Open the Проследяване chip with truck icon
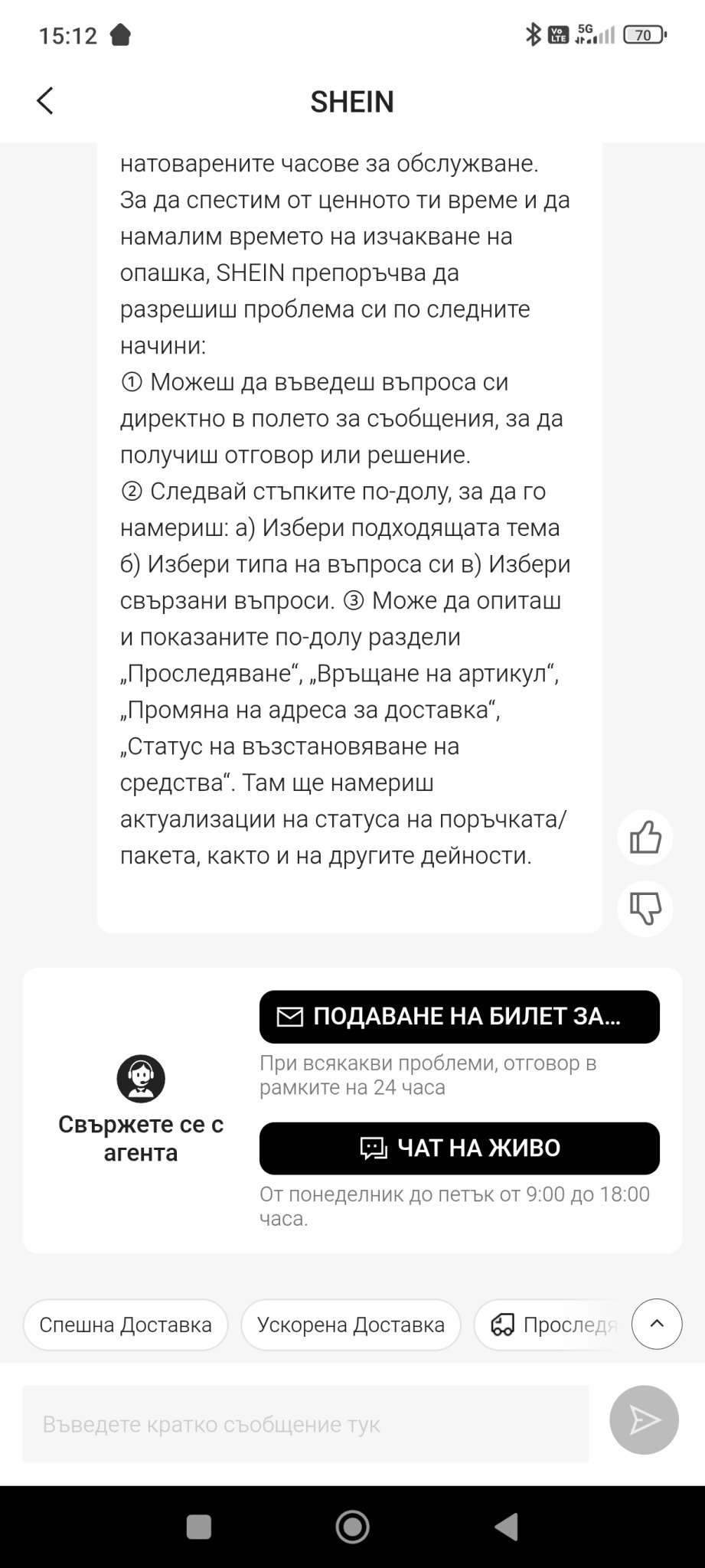 [x=553, y=1325]
